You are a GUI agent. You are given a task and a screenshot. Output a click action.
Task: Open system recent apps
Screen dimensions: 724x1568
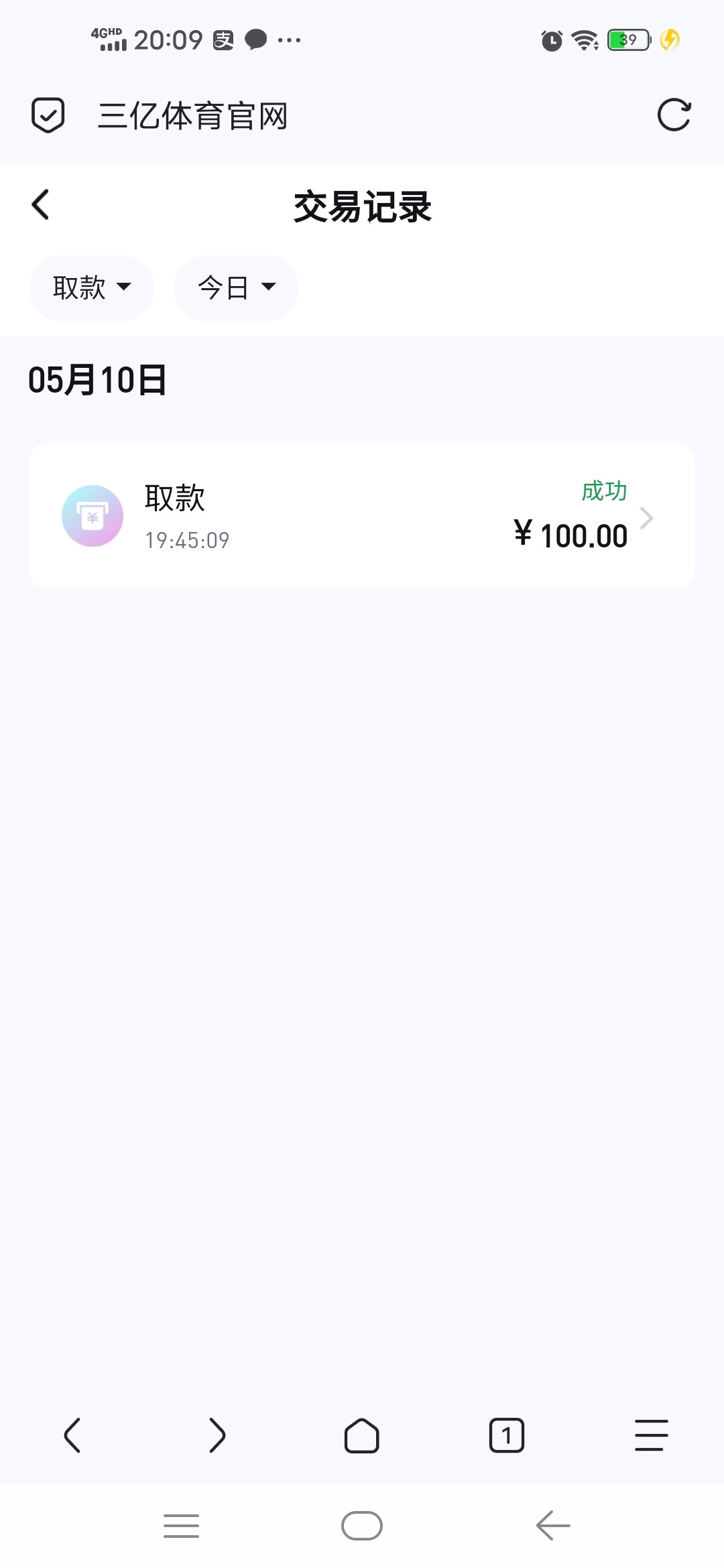(x=181, y=1526)
